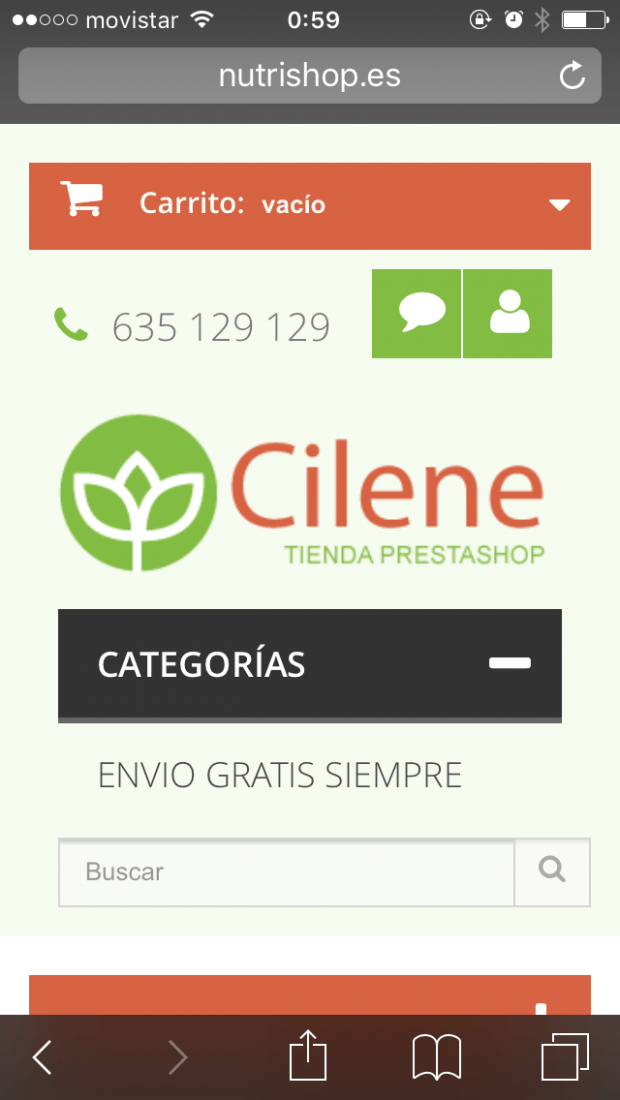Screen dimensions: 620x1100
Task: Open the chat bubble contact button
Action: coord(417,314)
